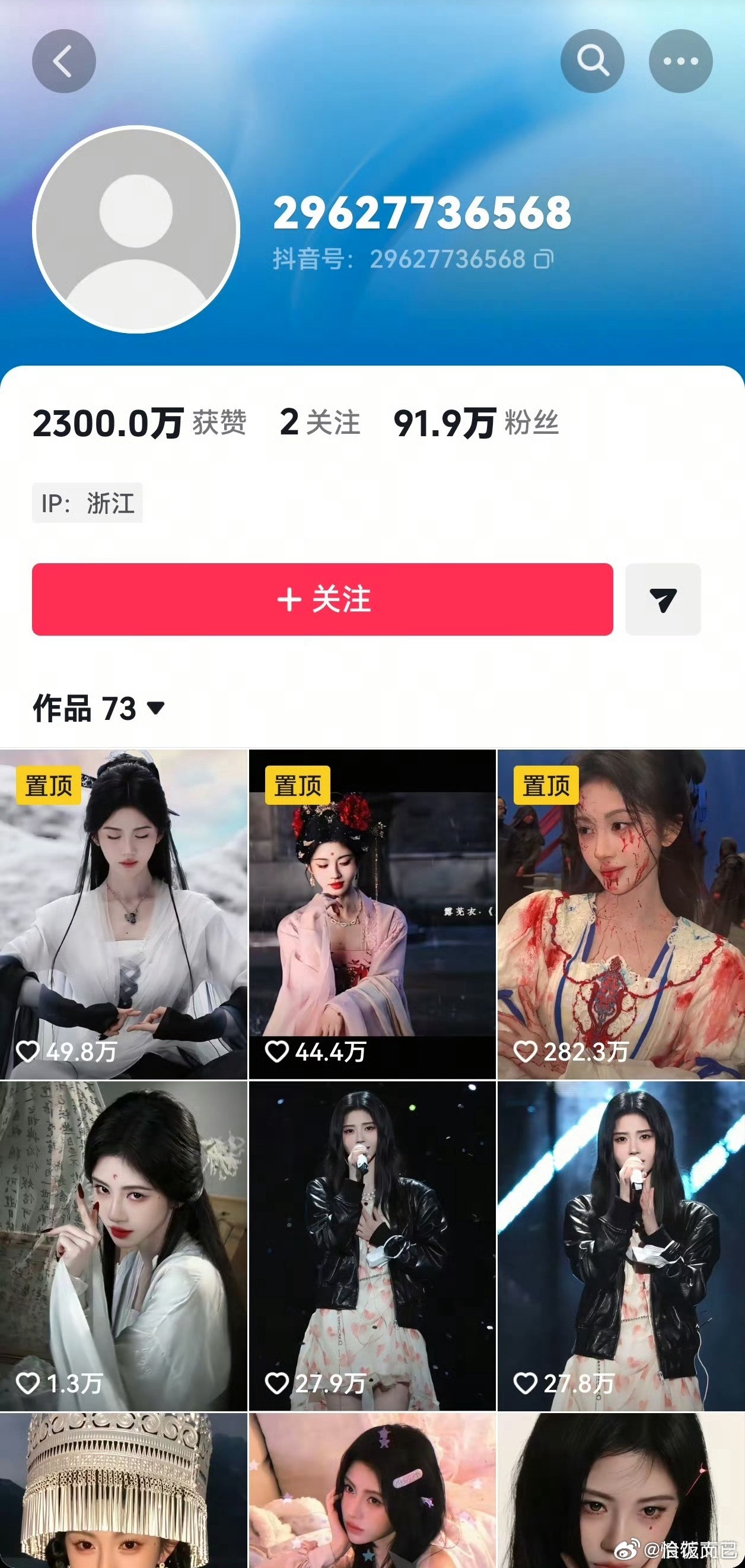
Task: Open the more options (...) menu
Action: (680, 61)
